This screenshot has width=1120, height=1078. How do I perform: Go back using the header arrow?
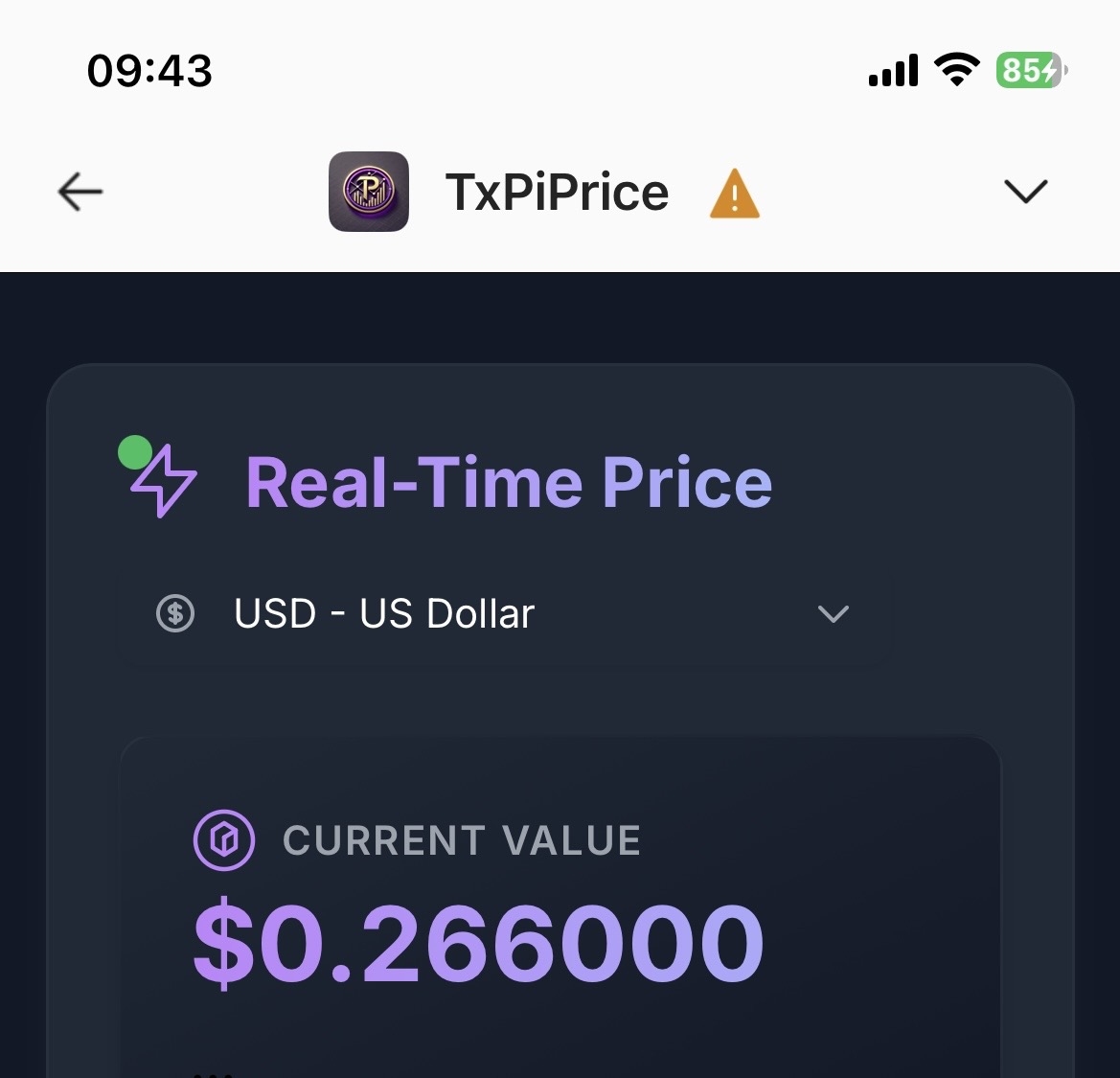click(80, 193)
